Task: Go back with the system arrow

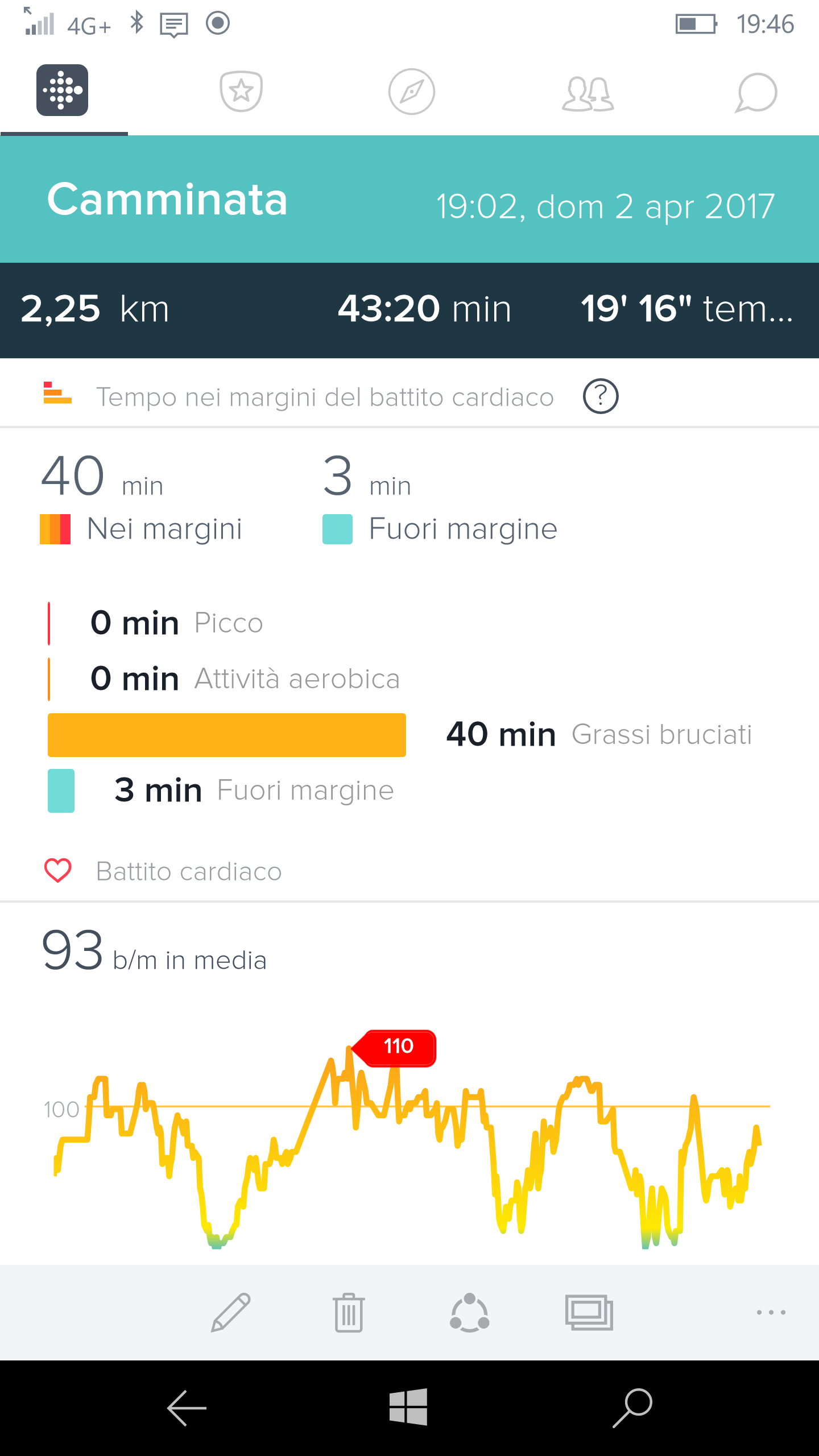Action: (187, 1408)
